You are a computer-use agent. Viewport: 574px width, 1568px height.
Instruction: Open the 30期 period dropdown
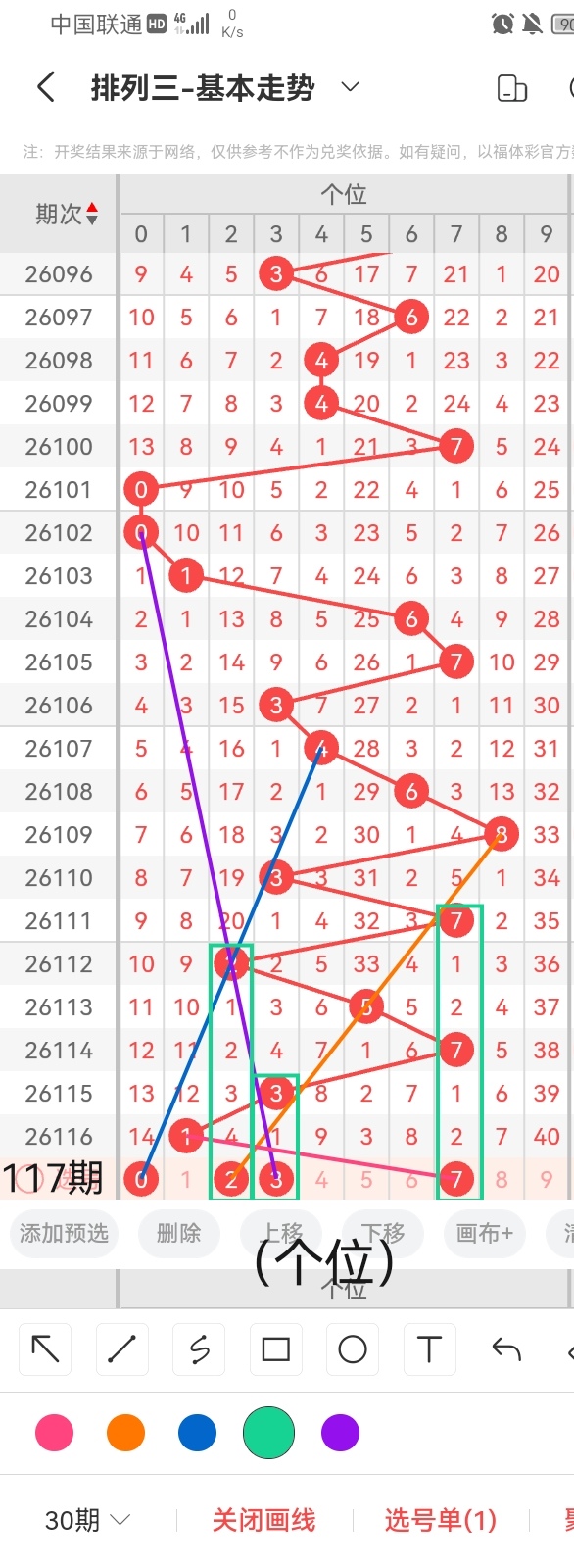pos(87,1520)
